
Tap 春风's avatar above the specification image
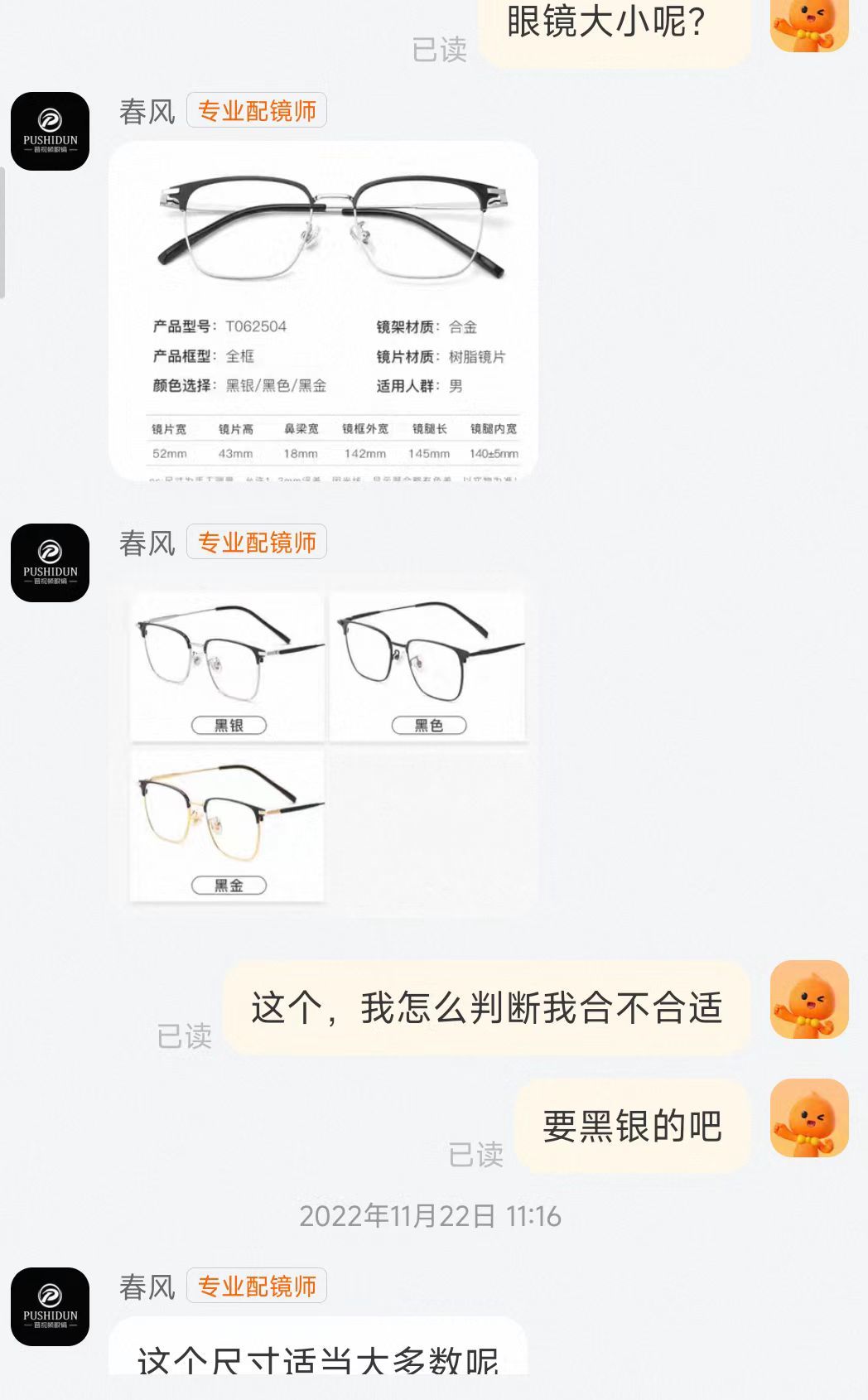tap(50, 132)
